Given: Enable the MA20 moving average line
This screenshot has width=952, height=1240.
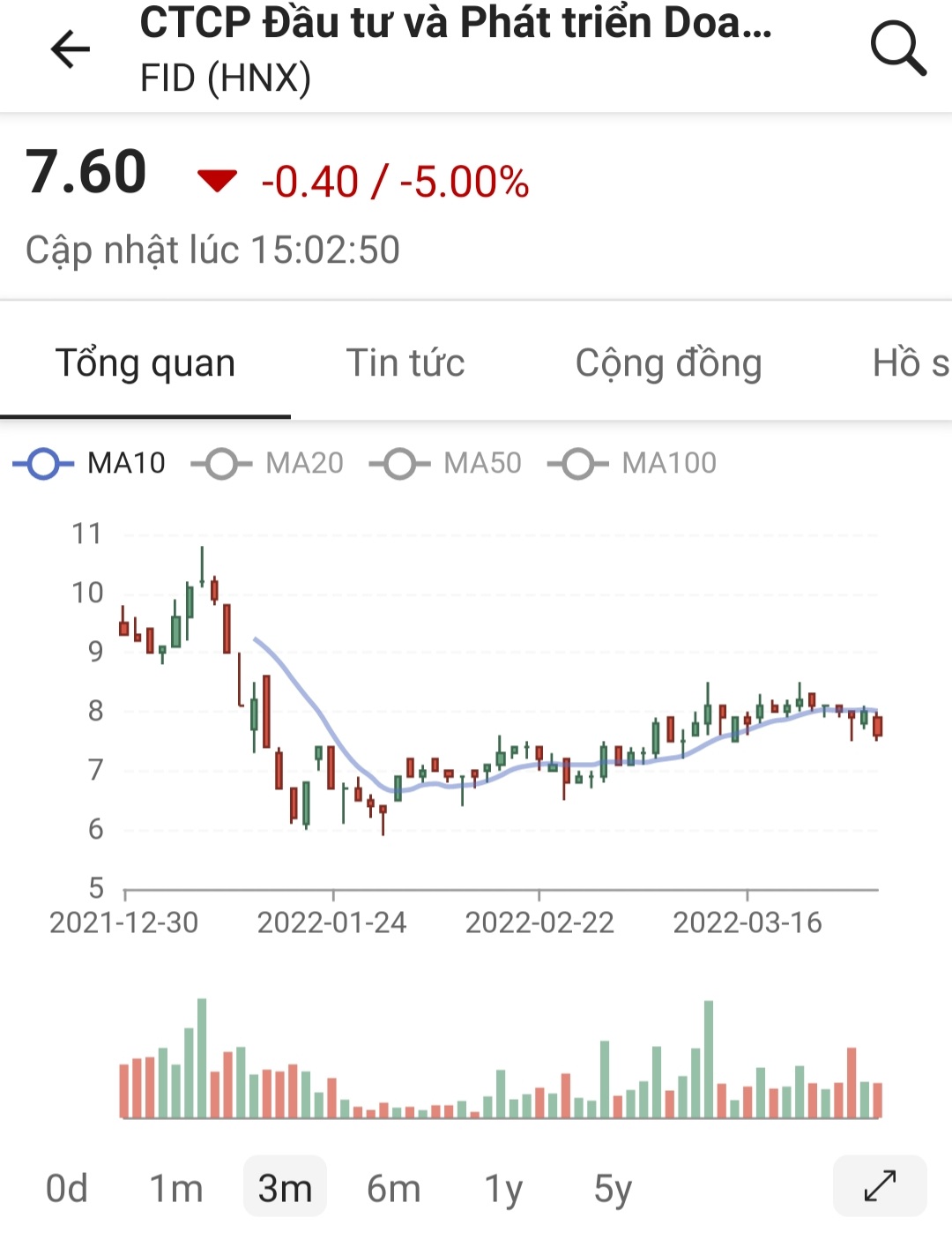Looking at the screenshot, I should coord(268,463).
